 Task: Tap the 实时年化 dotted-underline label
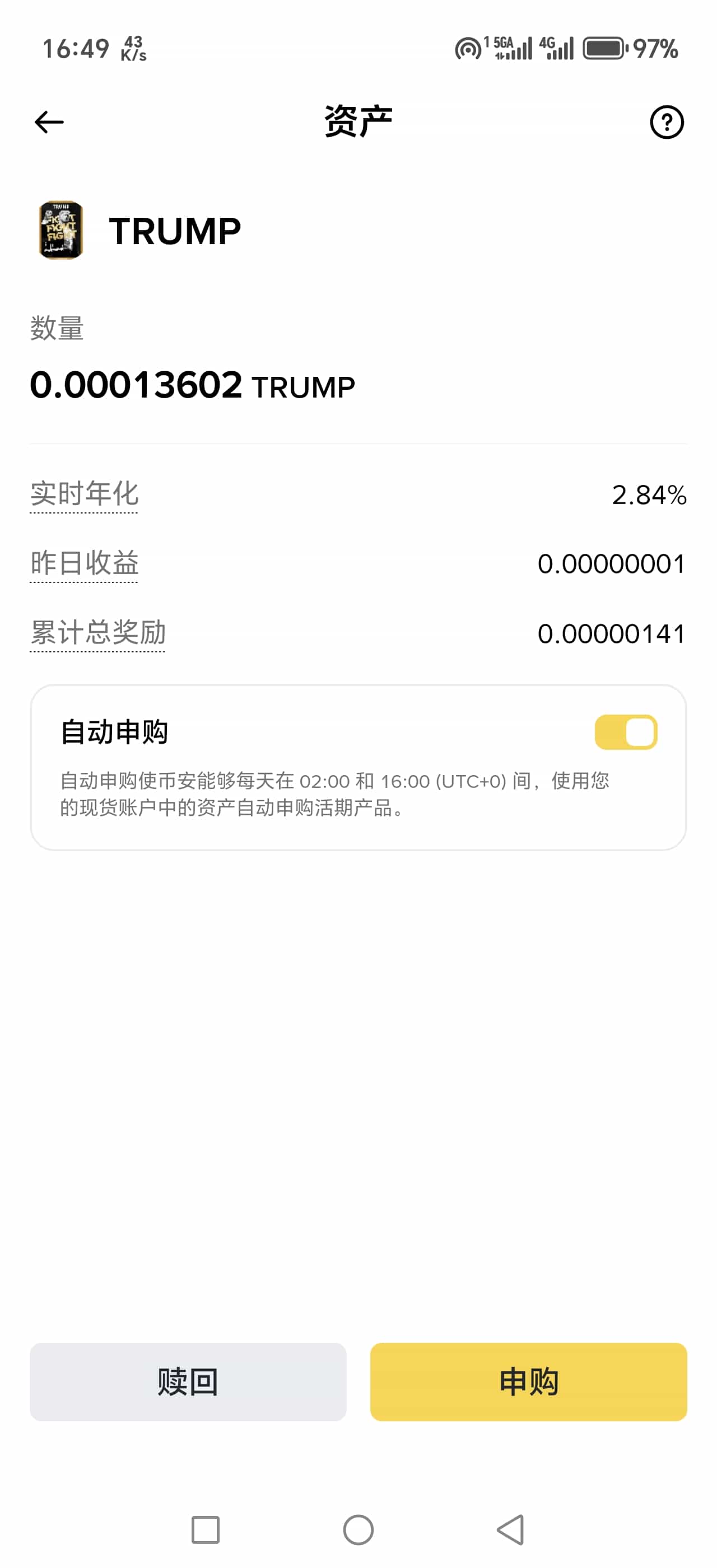tap(84, 494)
